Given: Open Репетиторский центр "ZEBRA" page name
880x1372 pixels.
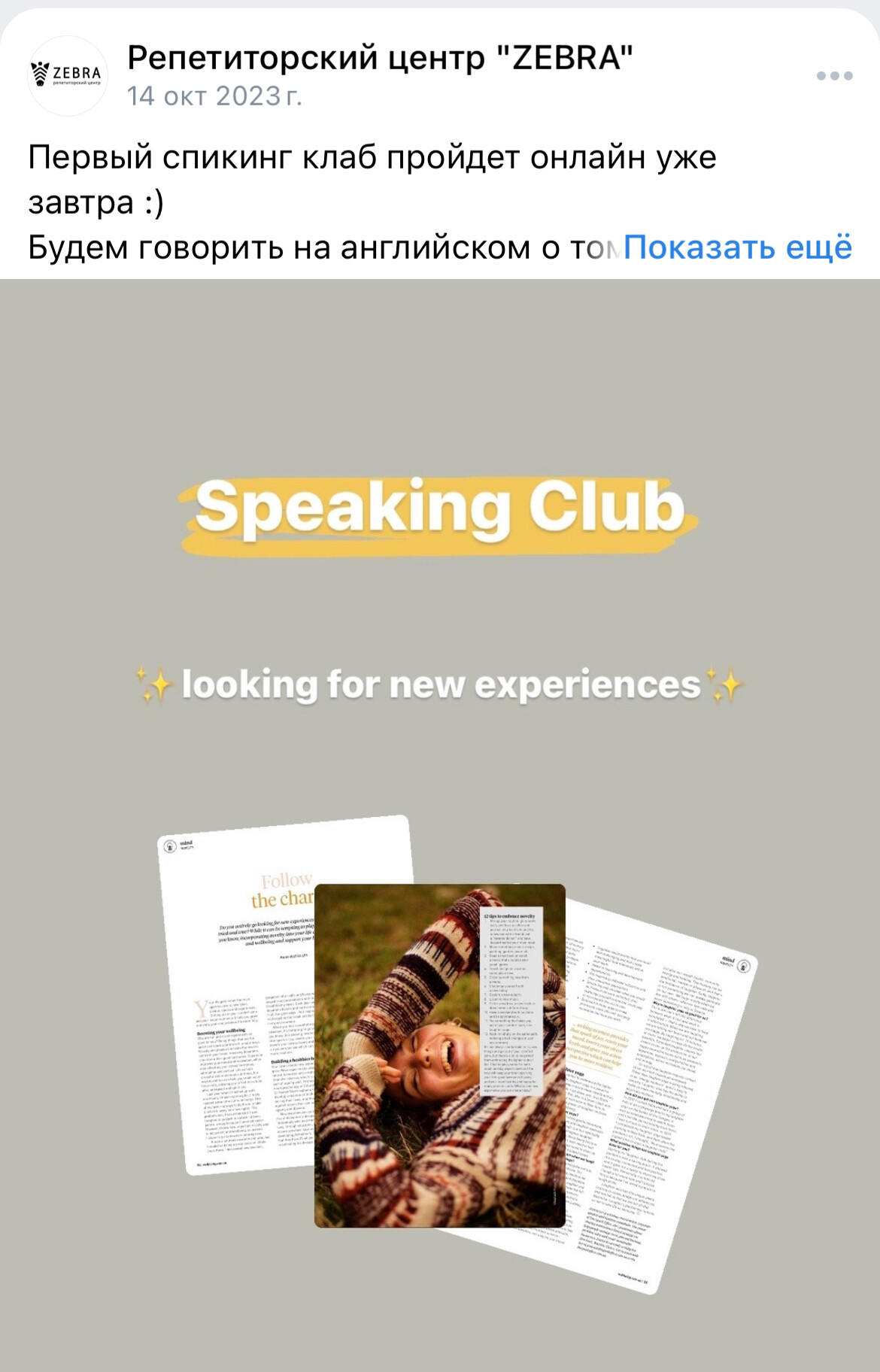Looking at the screenshot, I should point(380,58).
